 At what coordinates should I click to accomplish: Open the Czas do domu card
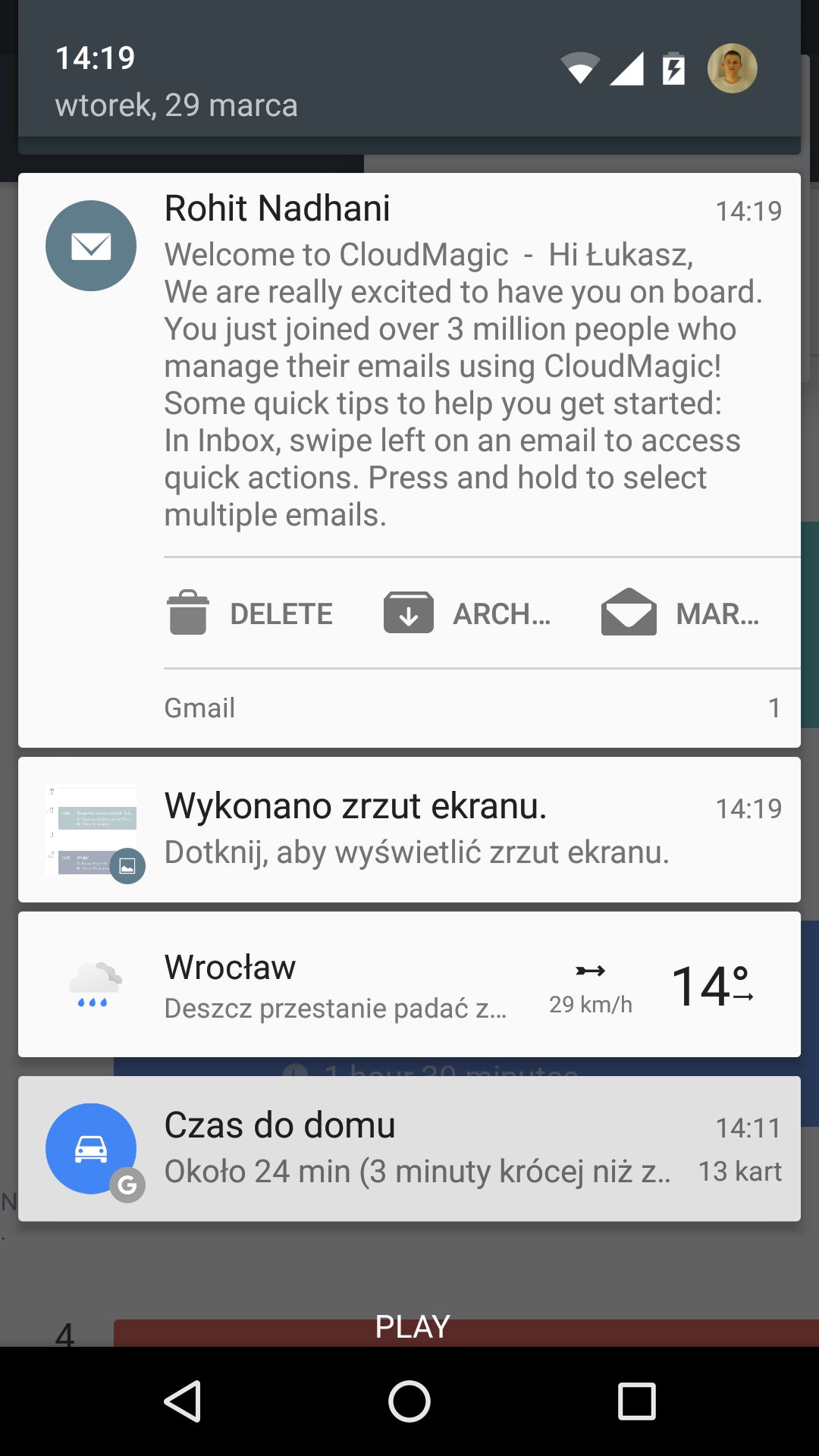(x=409, y=1148)
